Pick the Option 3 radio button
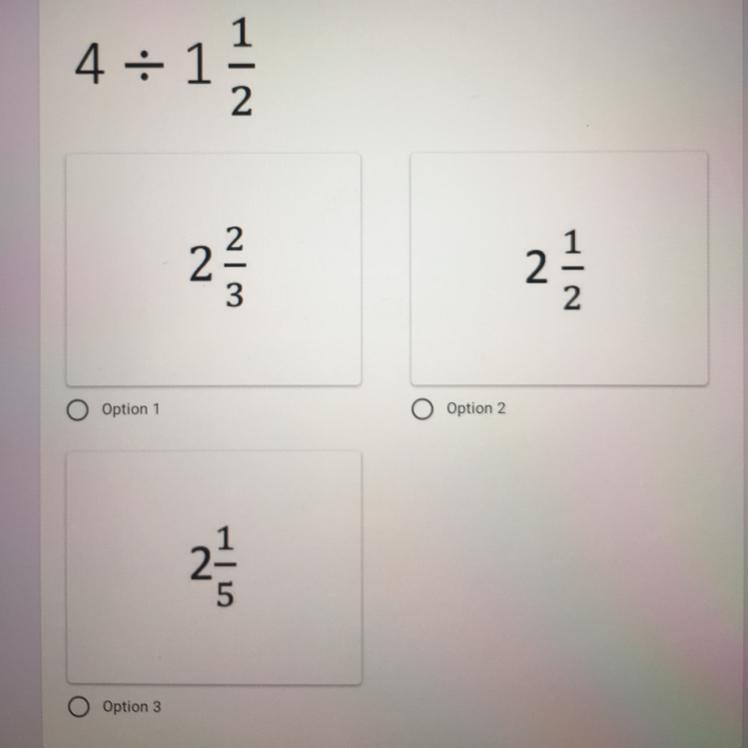 79,706
